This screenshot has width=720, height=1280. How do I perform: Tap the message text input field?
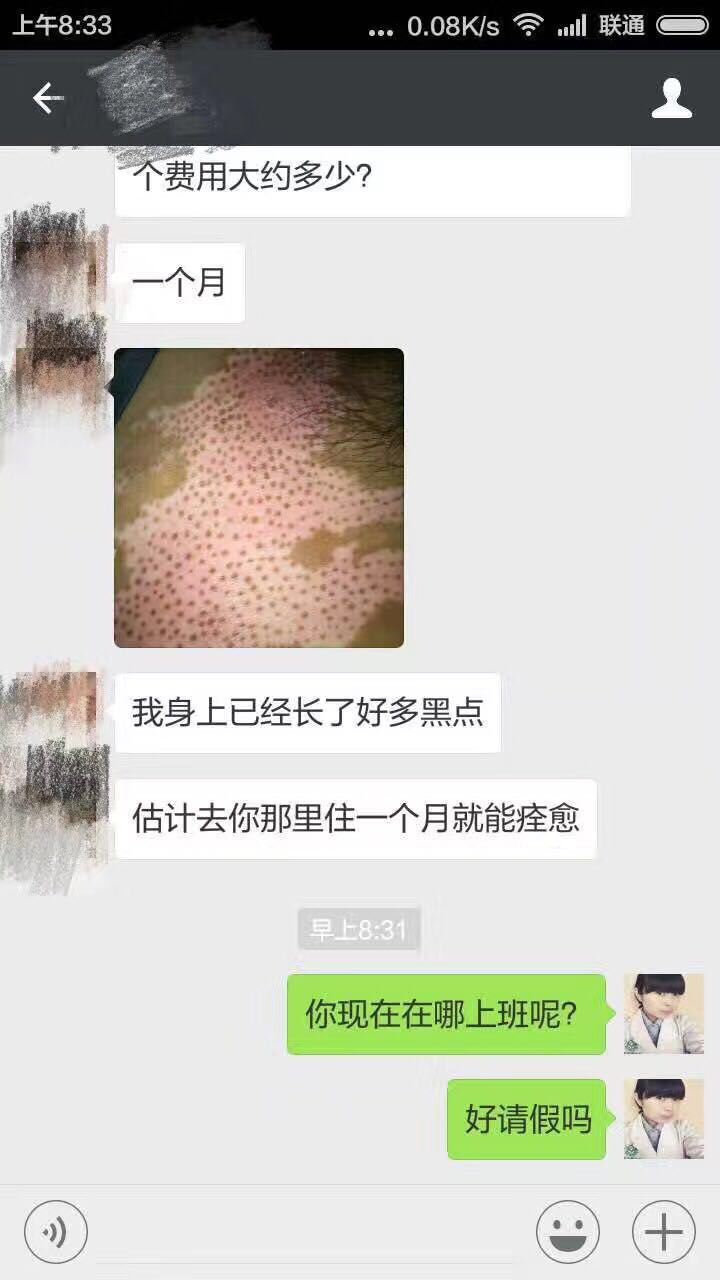coord(310,1232)
